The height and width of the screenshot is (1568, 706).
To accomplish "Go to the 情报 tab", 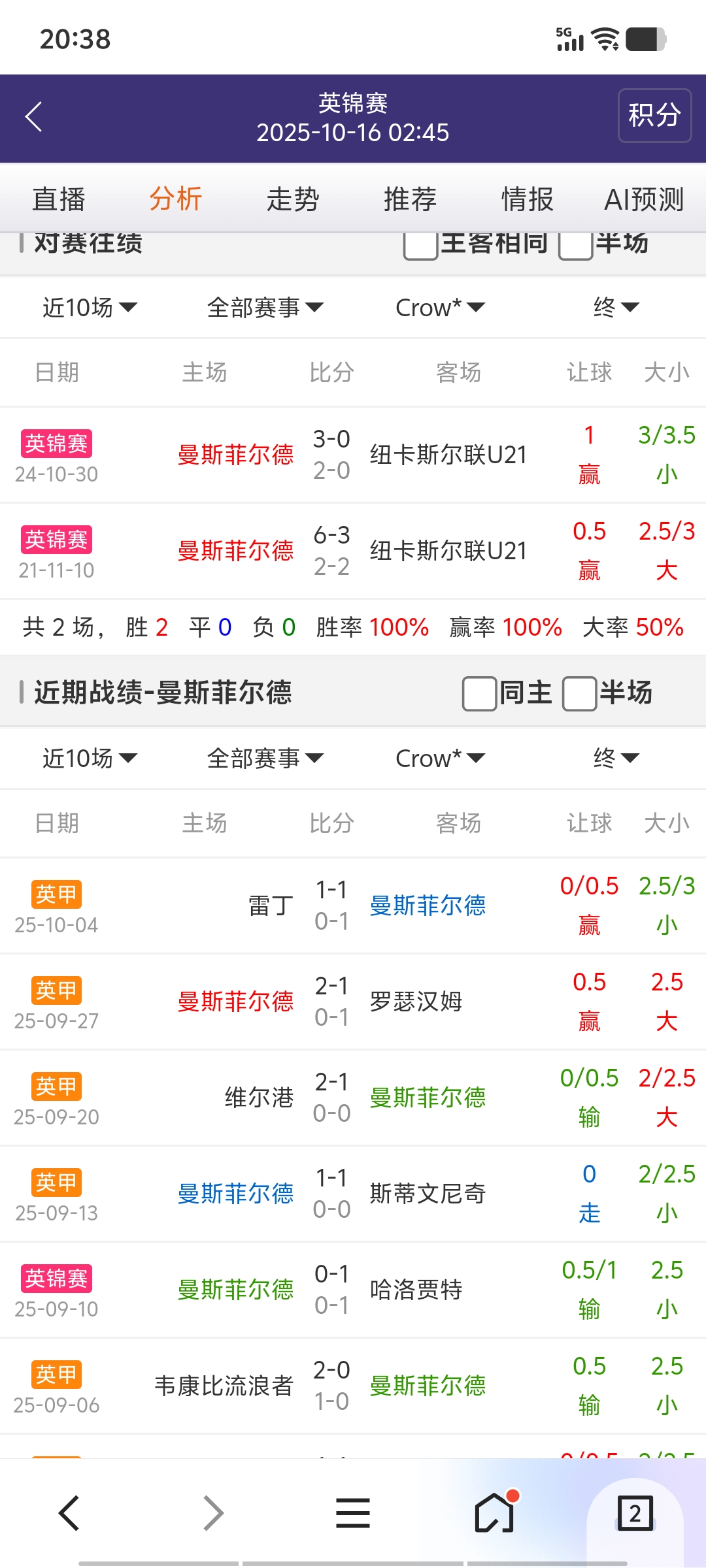I will coord(527,199).
